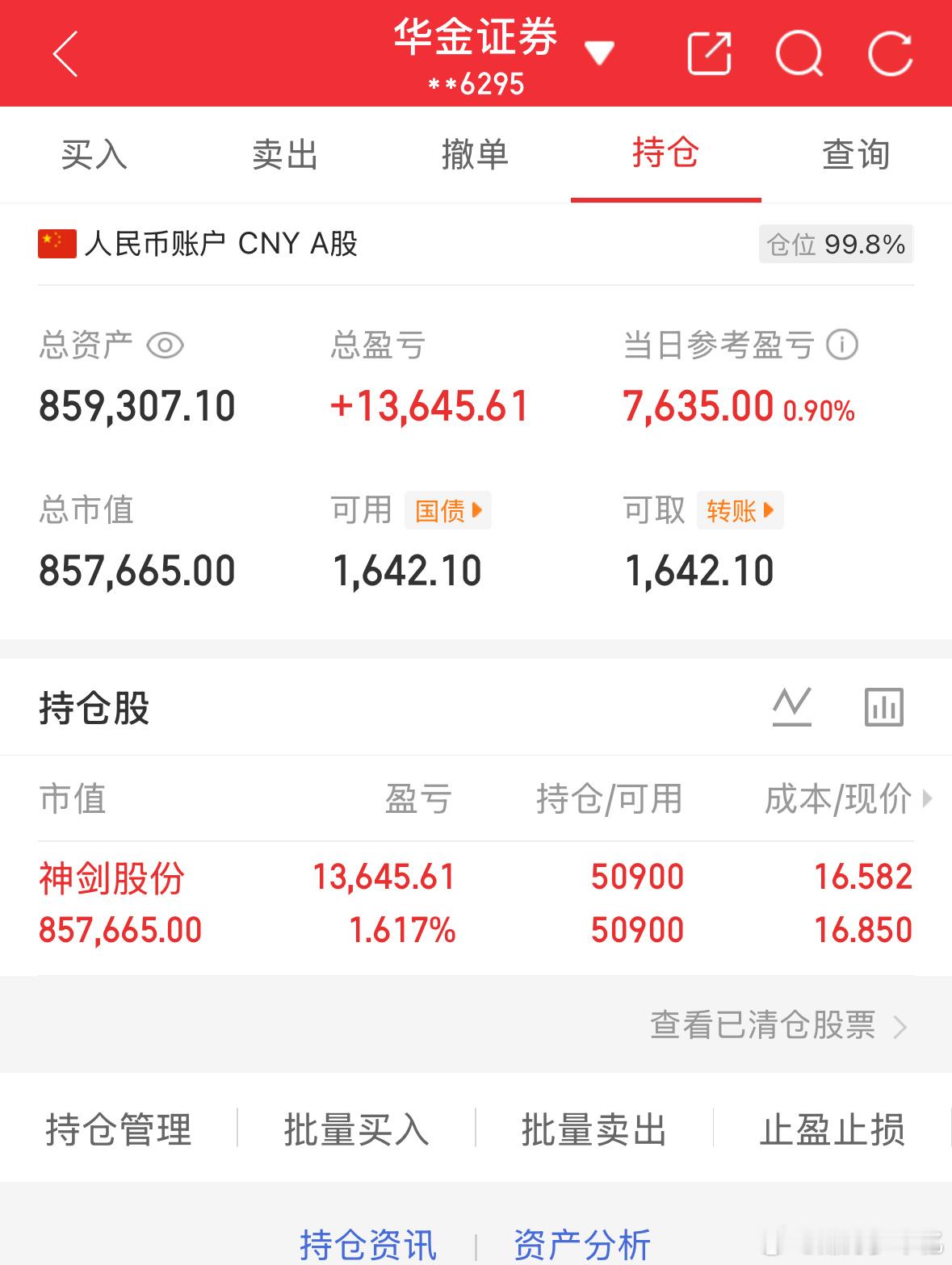Tap the refresh icon to reload data
The image size is (952, 1265).
point(891,52)
